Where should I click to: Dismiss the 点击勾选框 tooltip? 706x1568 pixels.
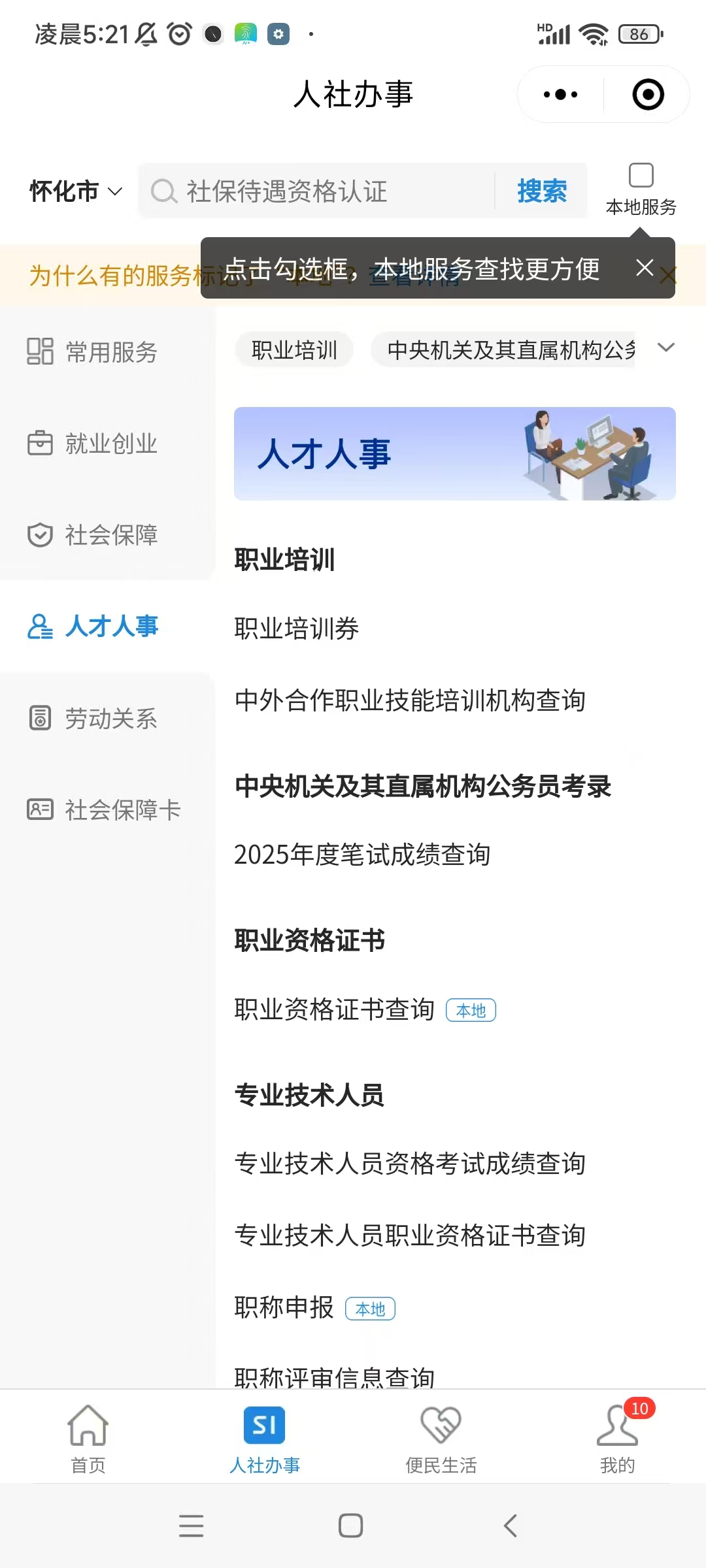[645, 267]
